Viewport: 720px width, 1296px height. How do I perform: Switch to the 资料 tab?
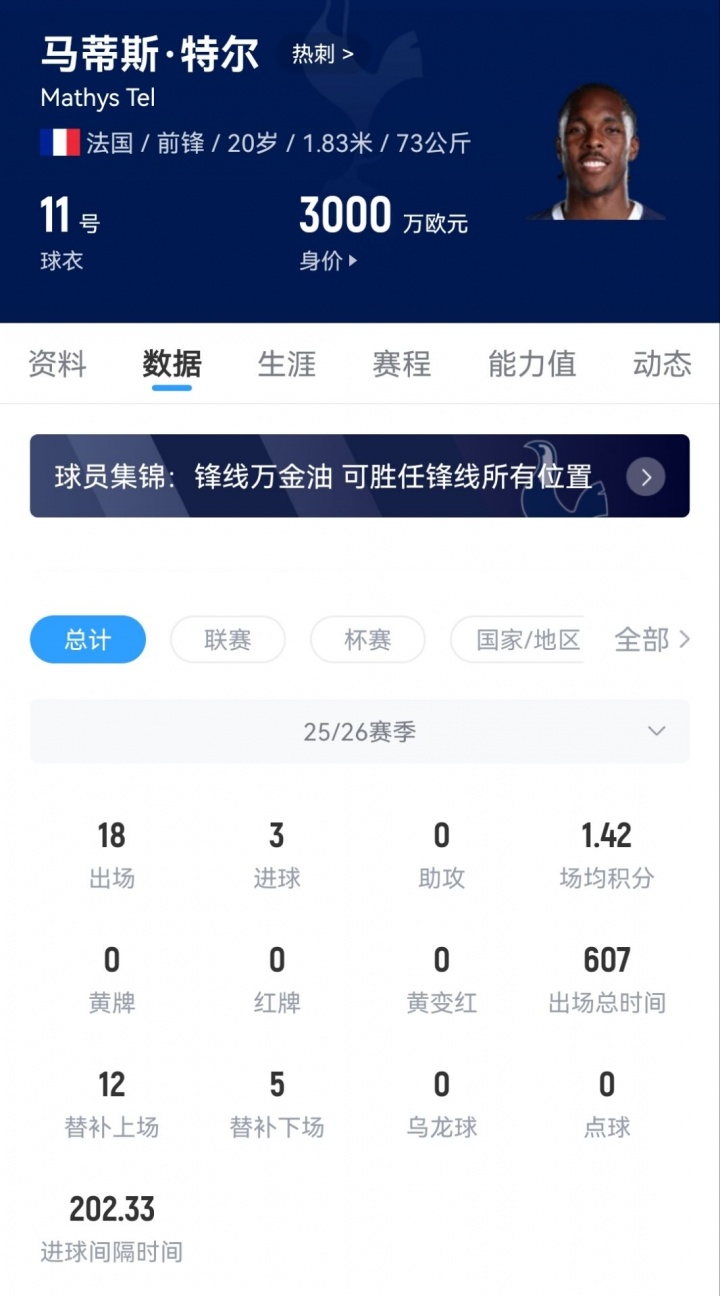click(58, 364)
